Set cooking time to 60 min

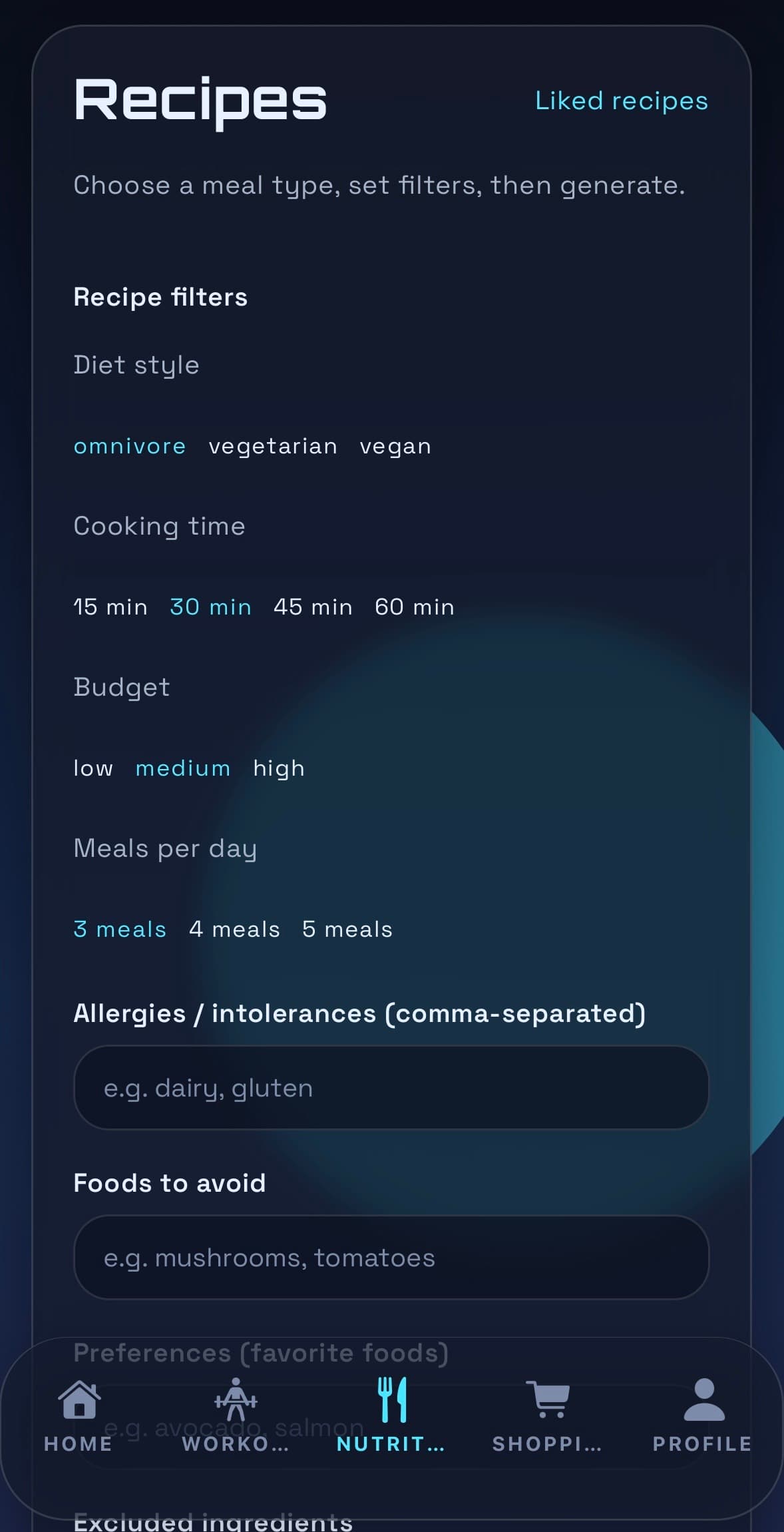tap(413, 607)
